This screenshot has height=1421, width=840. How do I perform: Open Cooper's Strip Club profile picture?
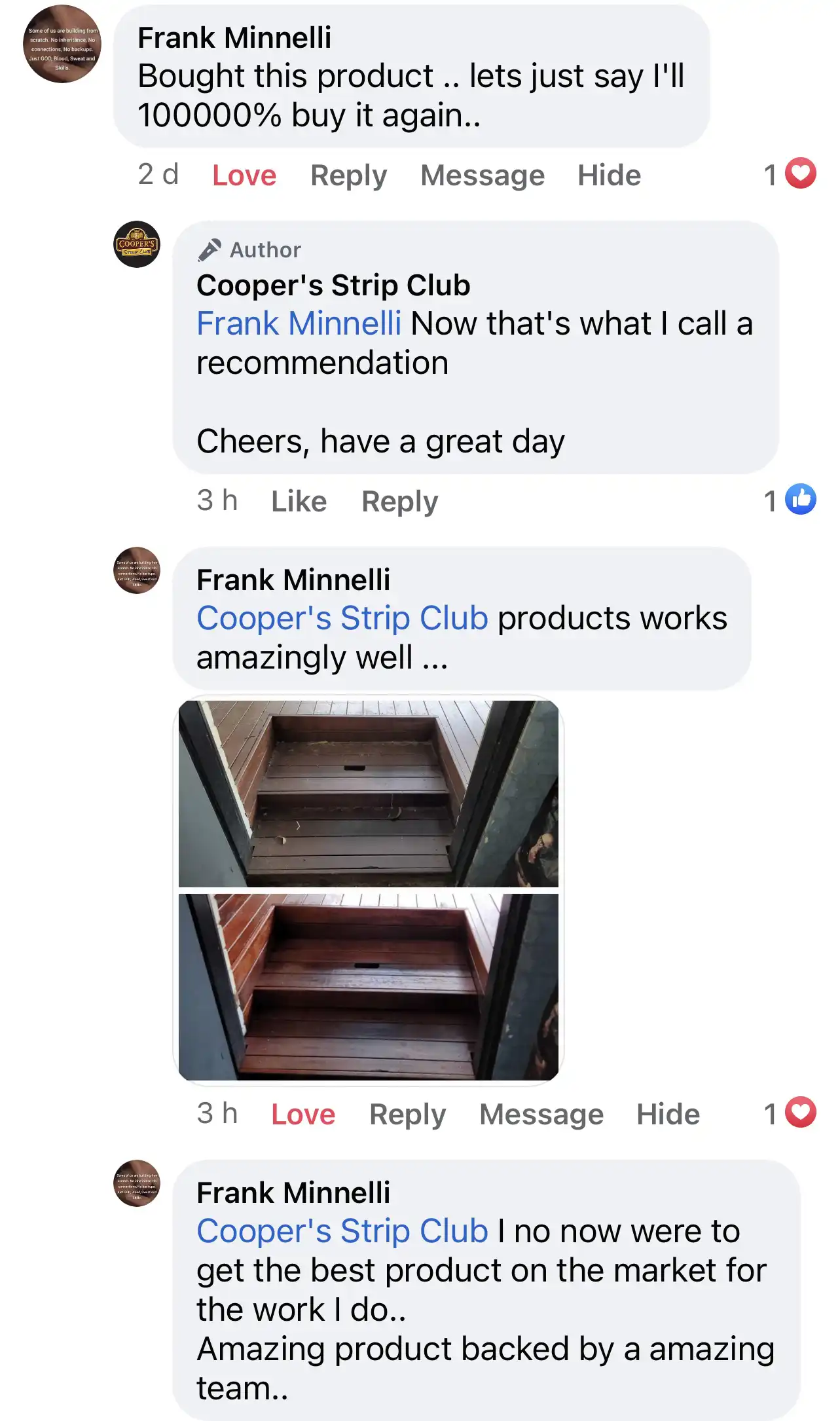pos(137,244)
